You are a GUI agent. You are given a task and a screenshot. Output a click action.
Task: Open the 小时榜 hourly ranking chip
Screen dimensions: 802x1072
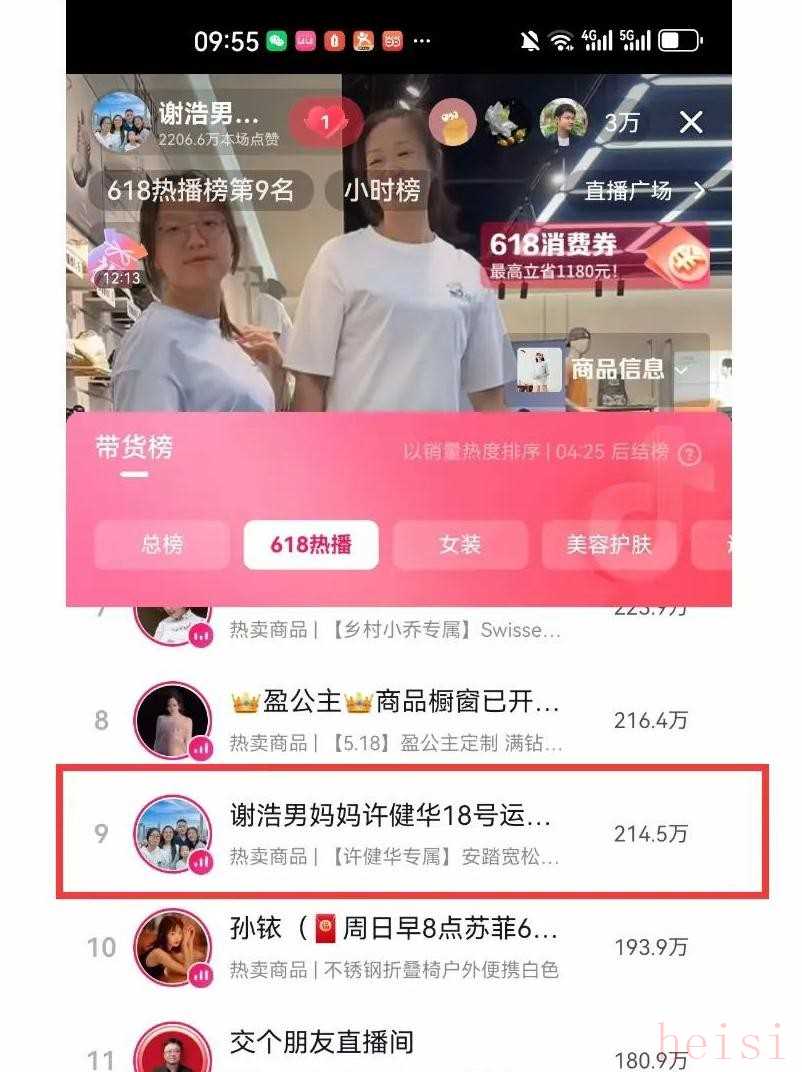382,190
